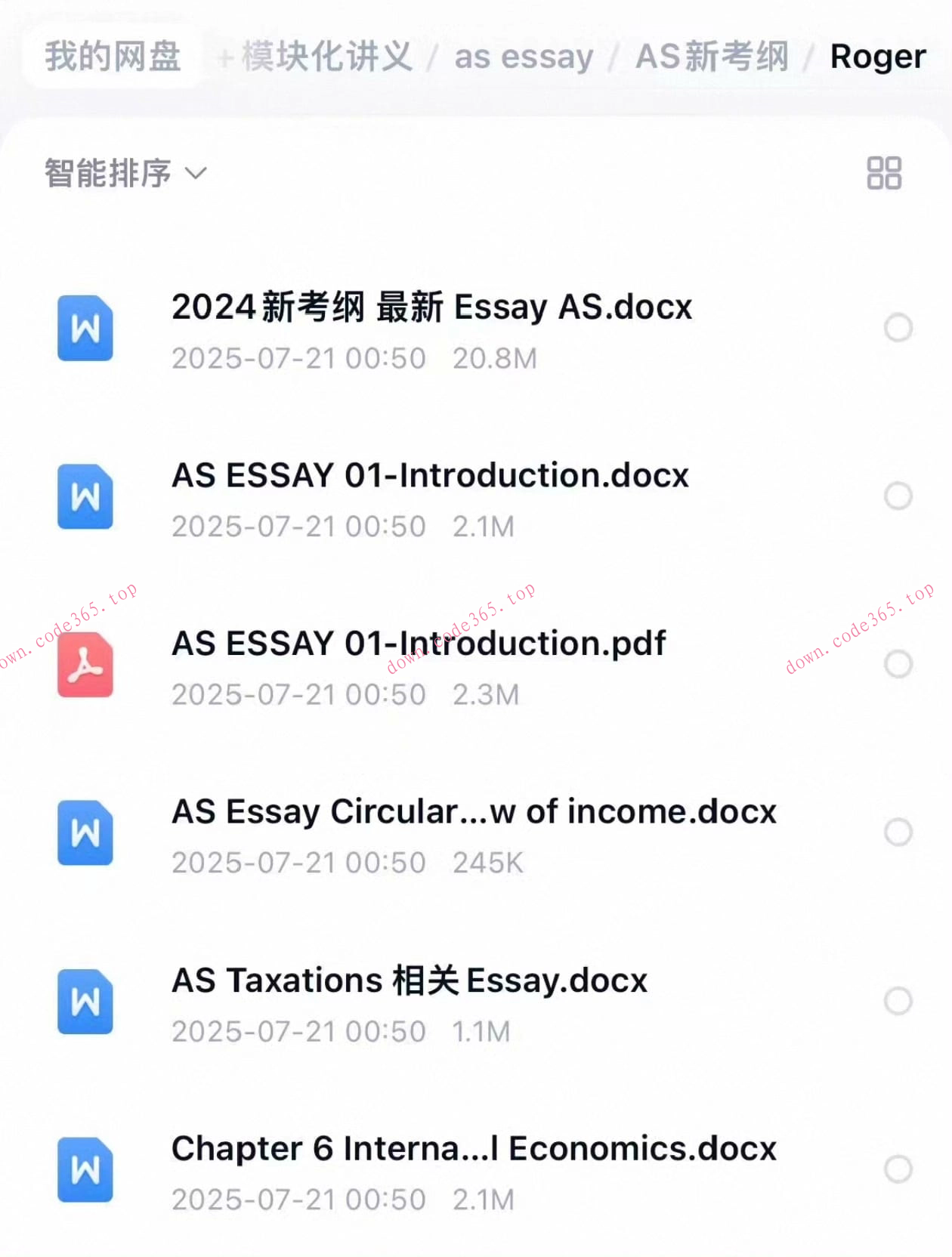
Task: Open the Roger breadcrumb entry
Action: pos(876,57)
